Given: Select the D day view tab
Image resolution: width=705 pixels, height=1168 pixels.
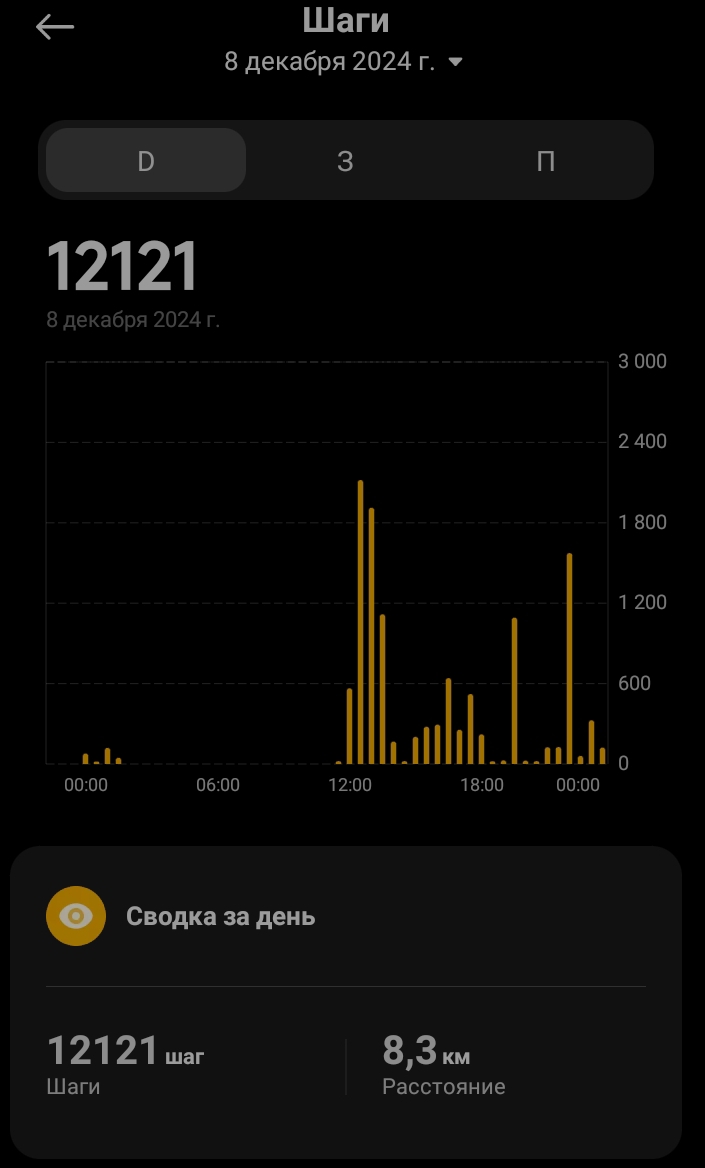Looking at the screenshot, I should tap(146, 161).
